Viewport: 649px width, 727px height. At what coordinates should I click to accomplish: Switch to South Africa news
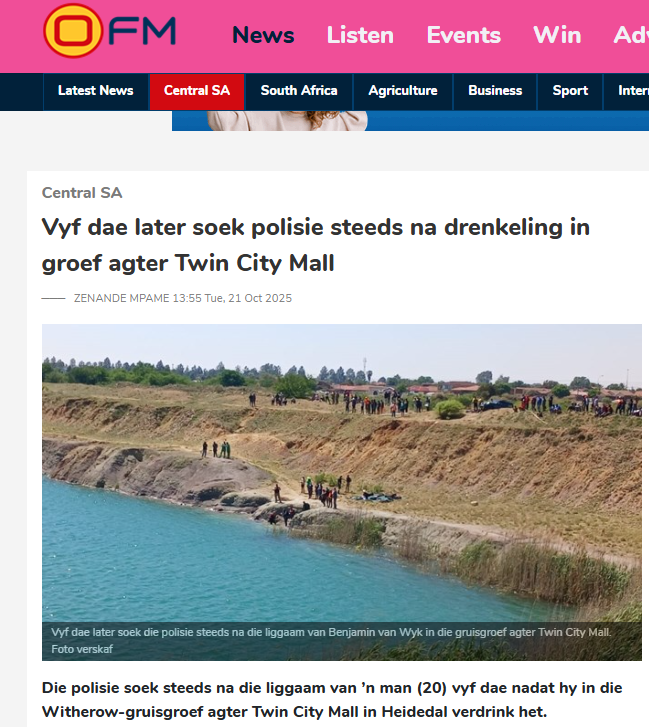[x=299, y=91]
